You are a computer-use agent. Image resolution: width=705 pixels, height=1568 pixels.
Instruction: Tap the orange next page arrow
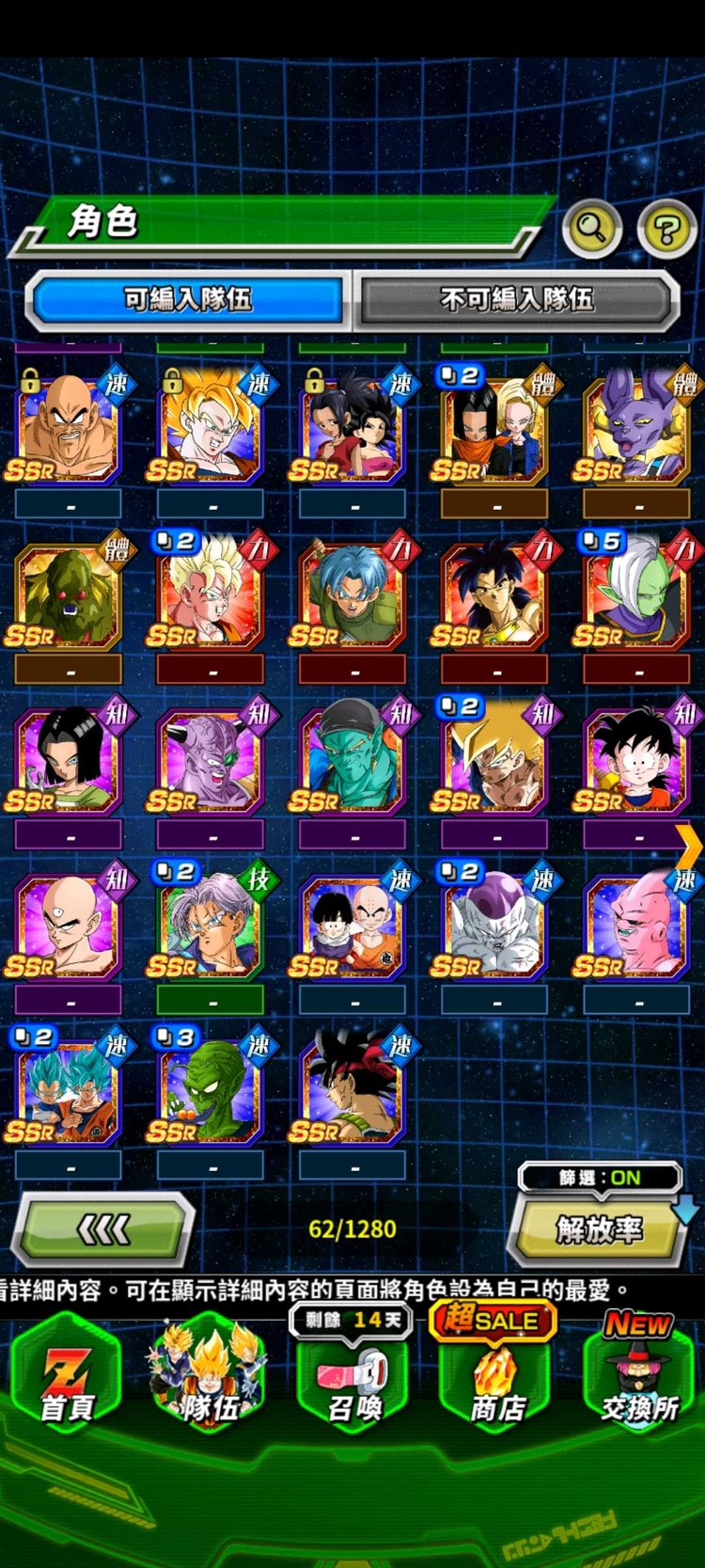click(690, 847)
